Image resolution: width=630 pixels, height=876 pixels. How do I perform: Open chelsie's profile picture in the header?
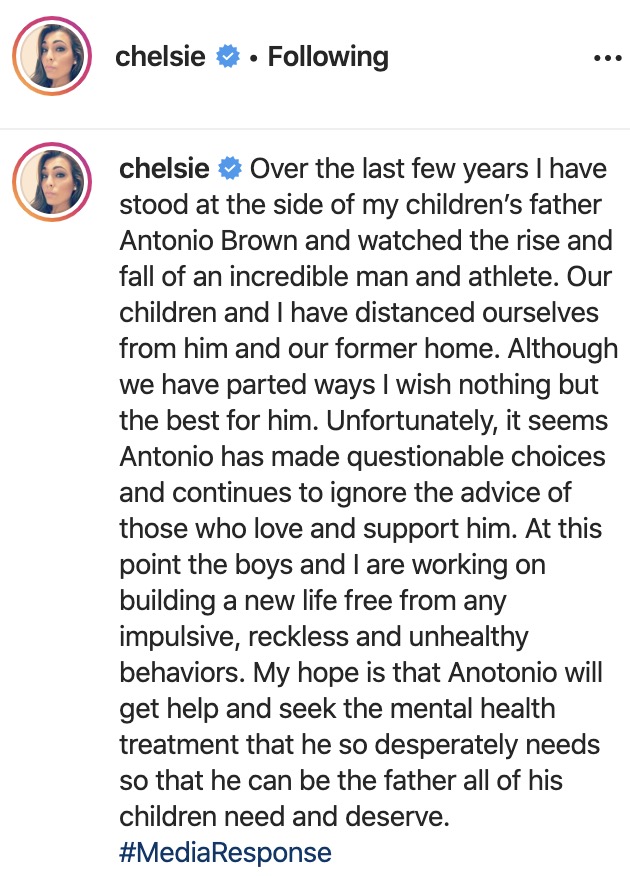point(53,58)
